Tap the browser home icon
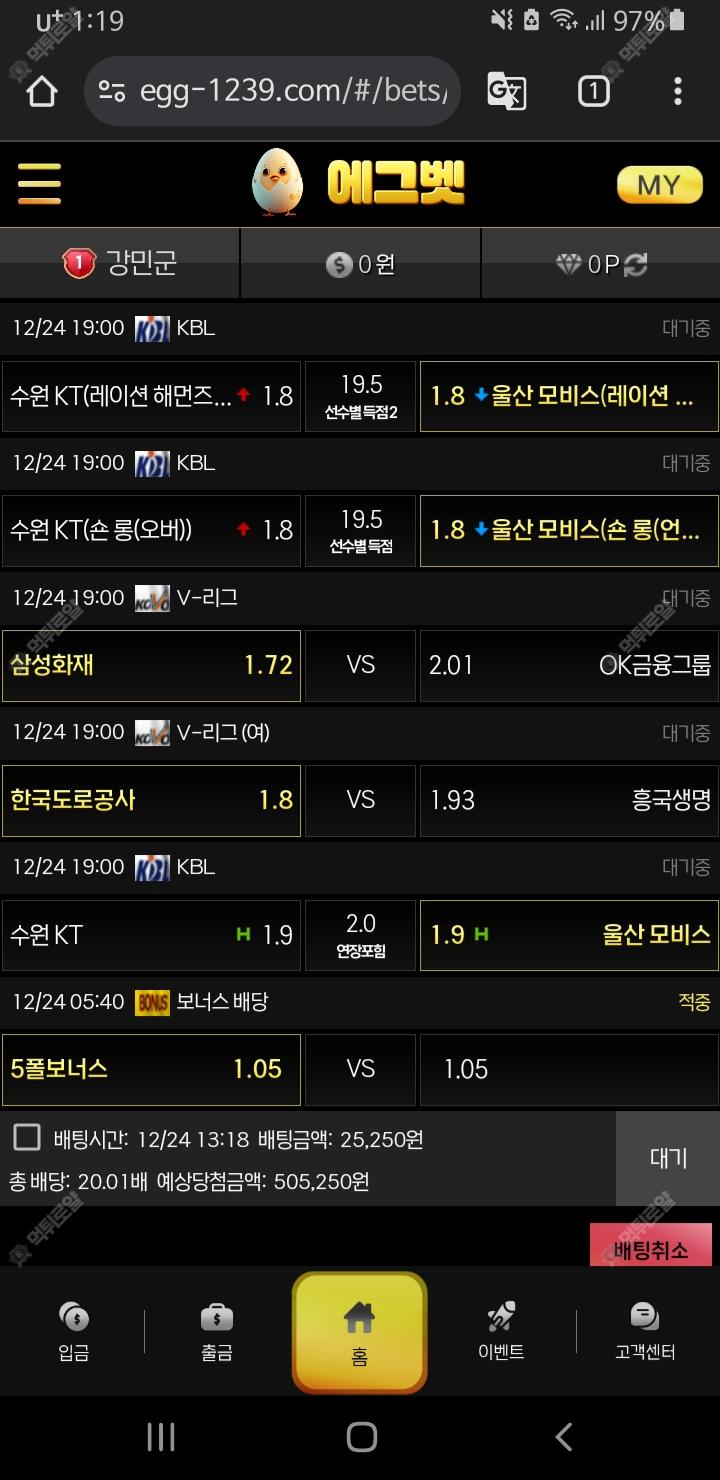 [x=41, y=92]
